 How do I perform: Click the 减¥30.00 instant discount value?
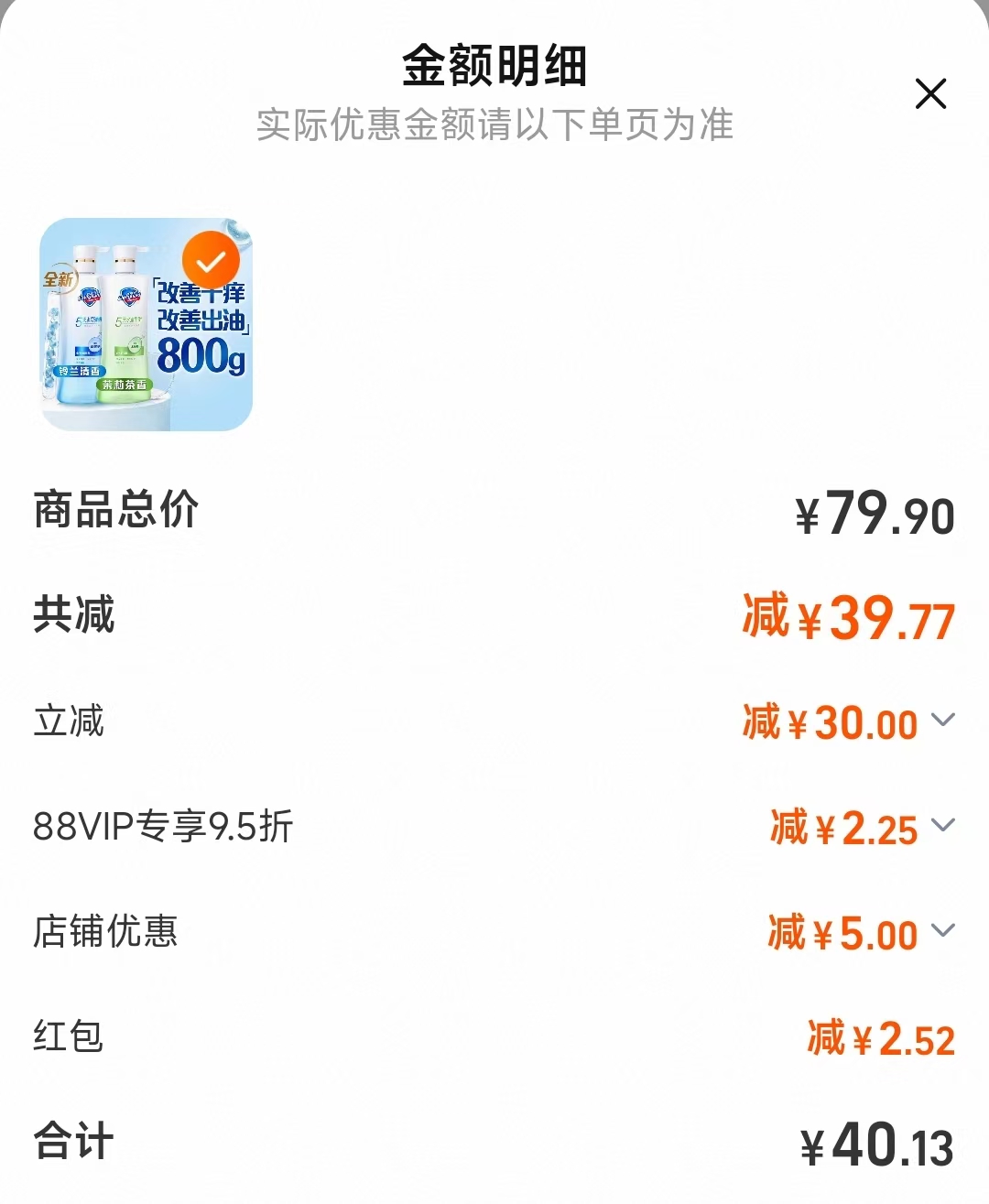(829, 722)
